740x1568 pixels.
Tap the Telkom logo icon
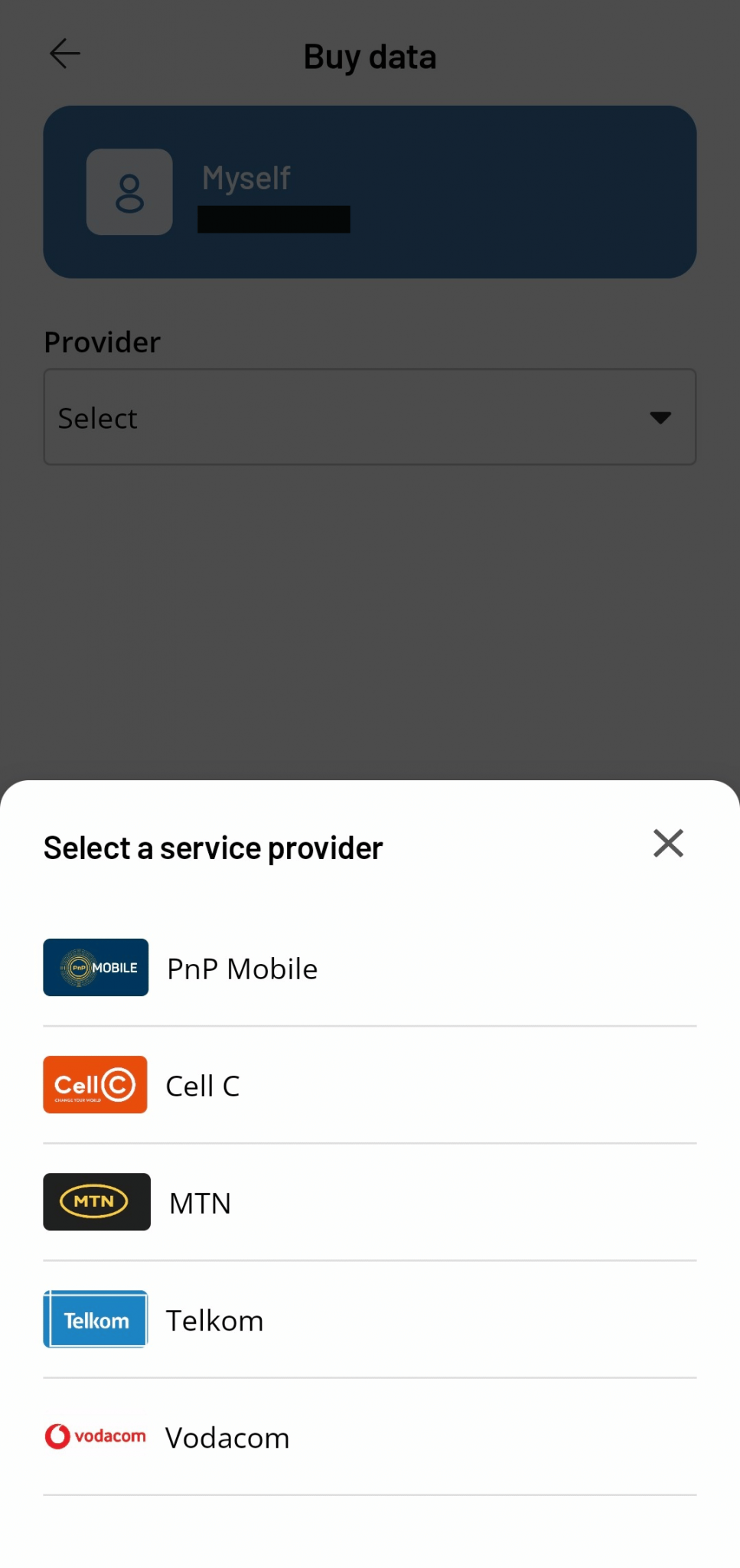(94, 1319)
